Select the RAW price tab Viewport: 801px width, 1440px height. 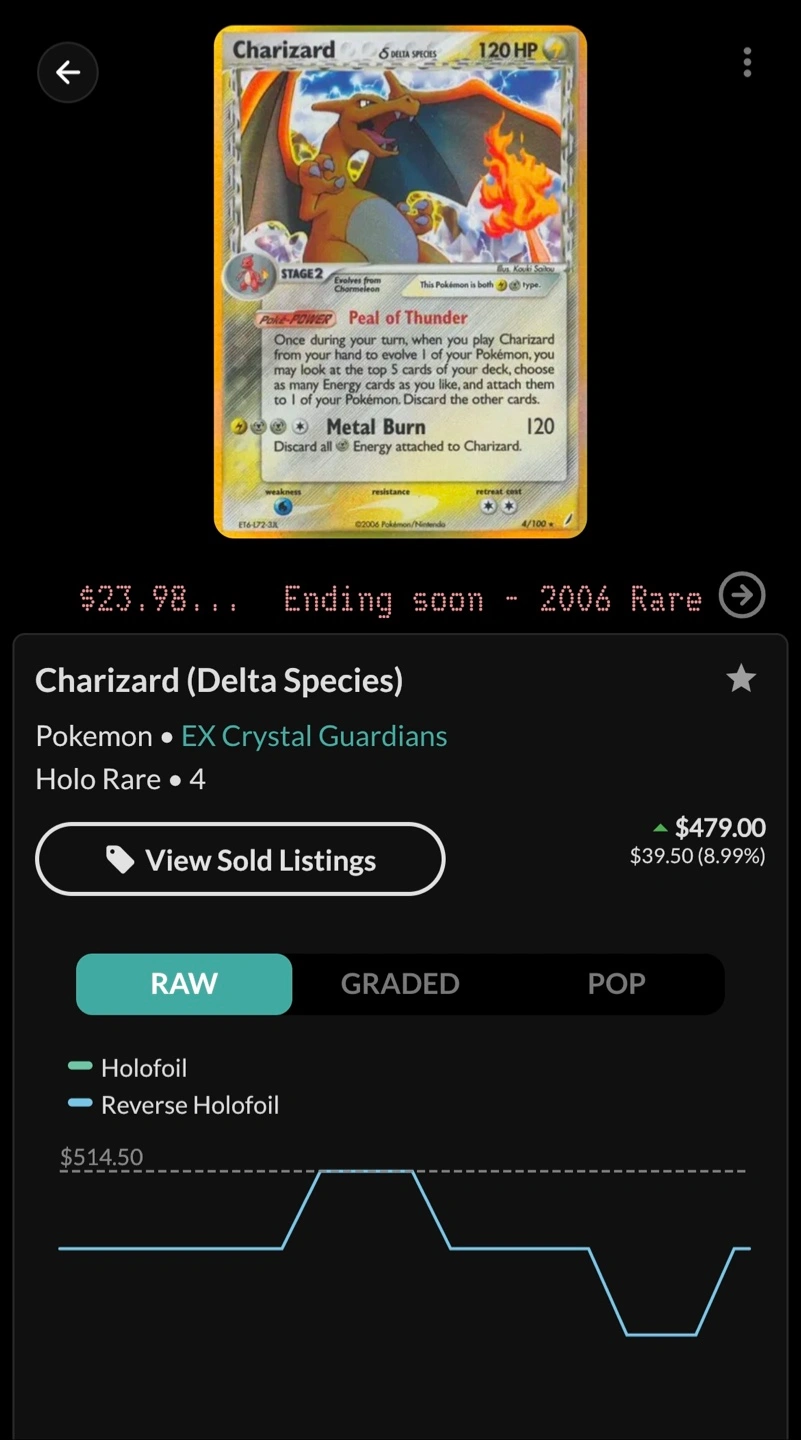pos(184,984)
